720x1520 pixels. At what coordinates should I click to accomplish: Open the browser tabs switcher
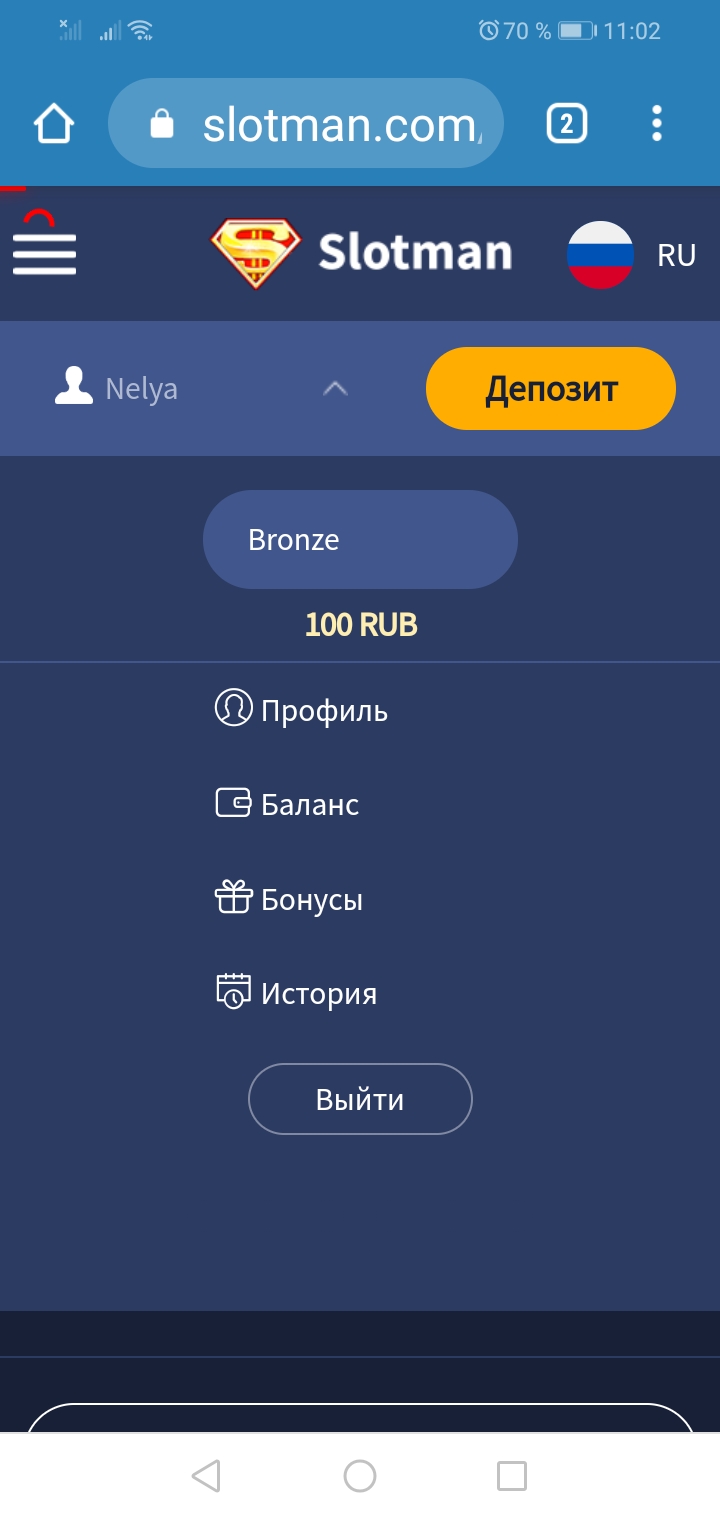pos(566,124)
